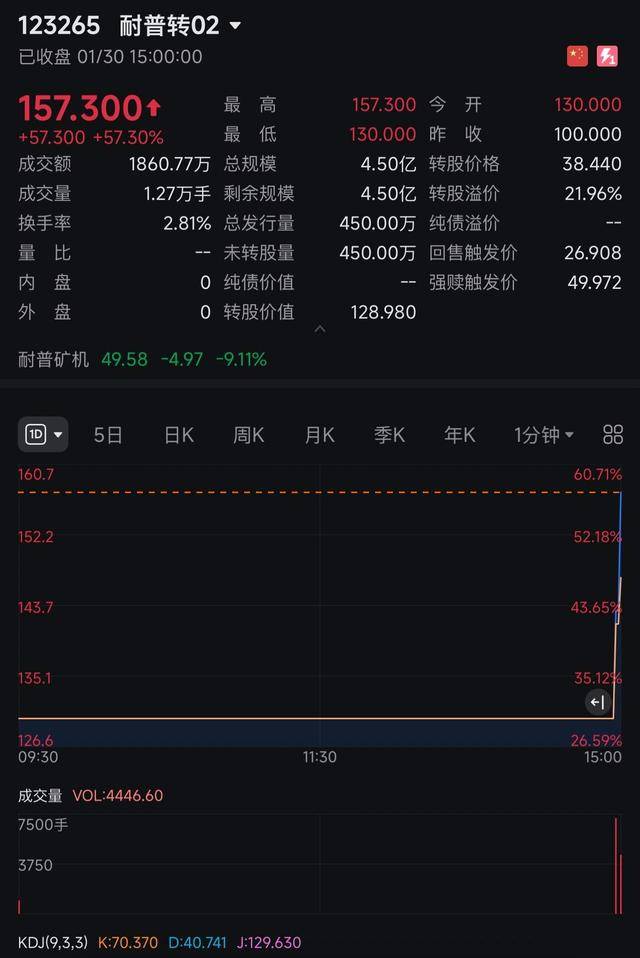Open the 1分钟 interval dropdown

point(544,434)
